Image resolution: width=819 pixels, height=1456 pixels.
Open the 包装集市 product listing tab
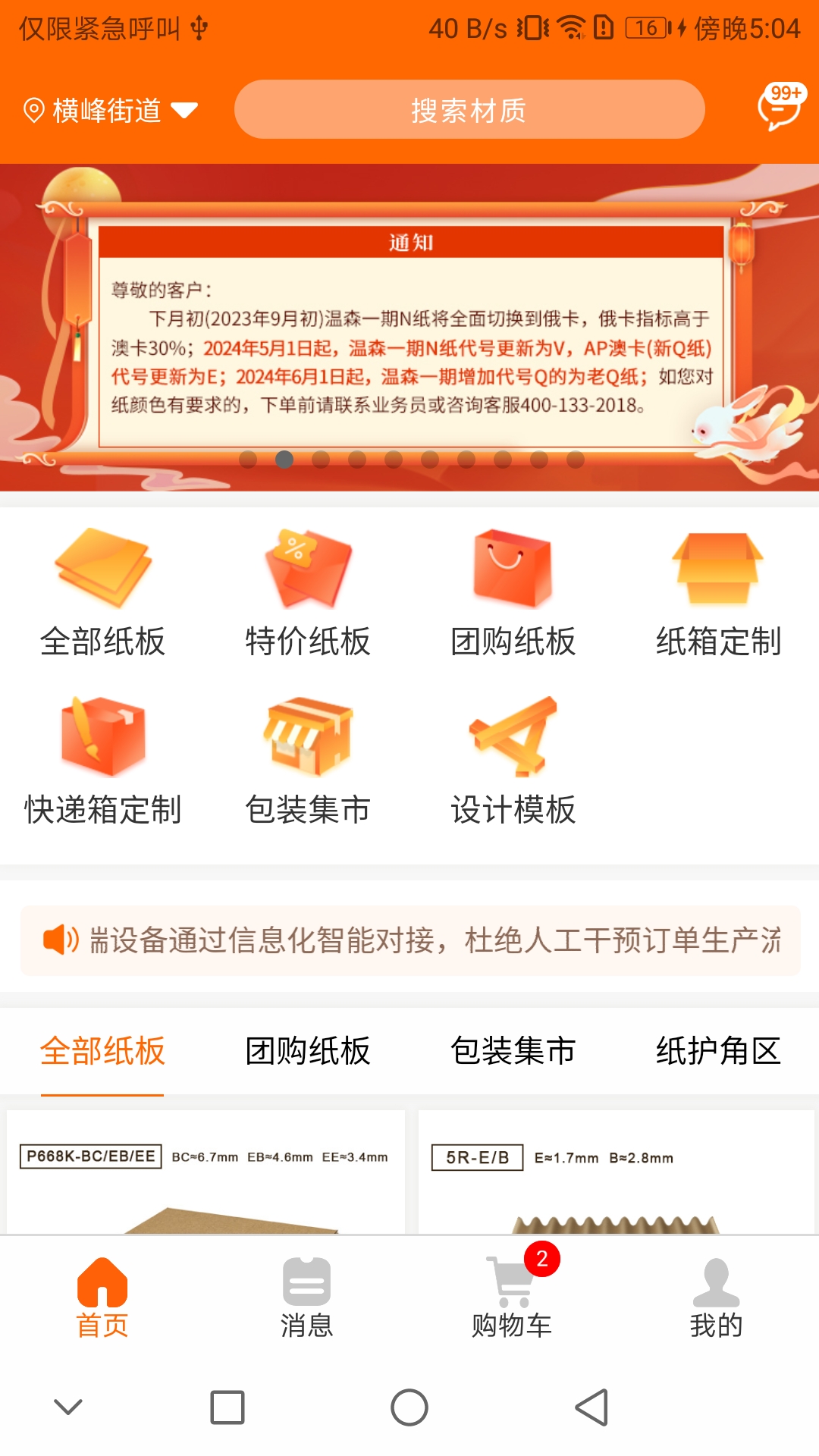point(513,1052)
